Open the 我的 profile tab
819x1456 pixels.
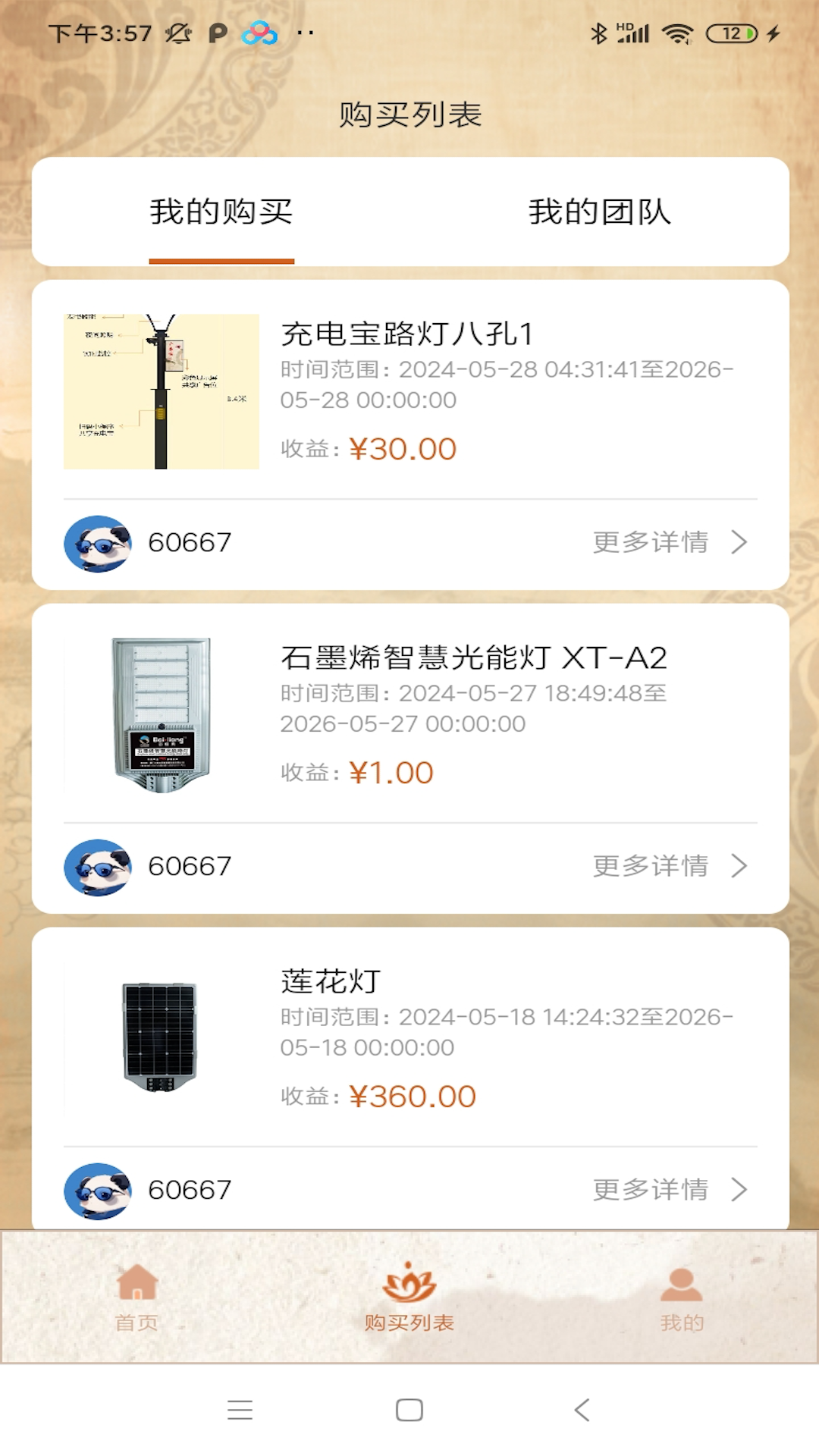(x=682, y=1298)
